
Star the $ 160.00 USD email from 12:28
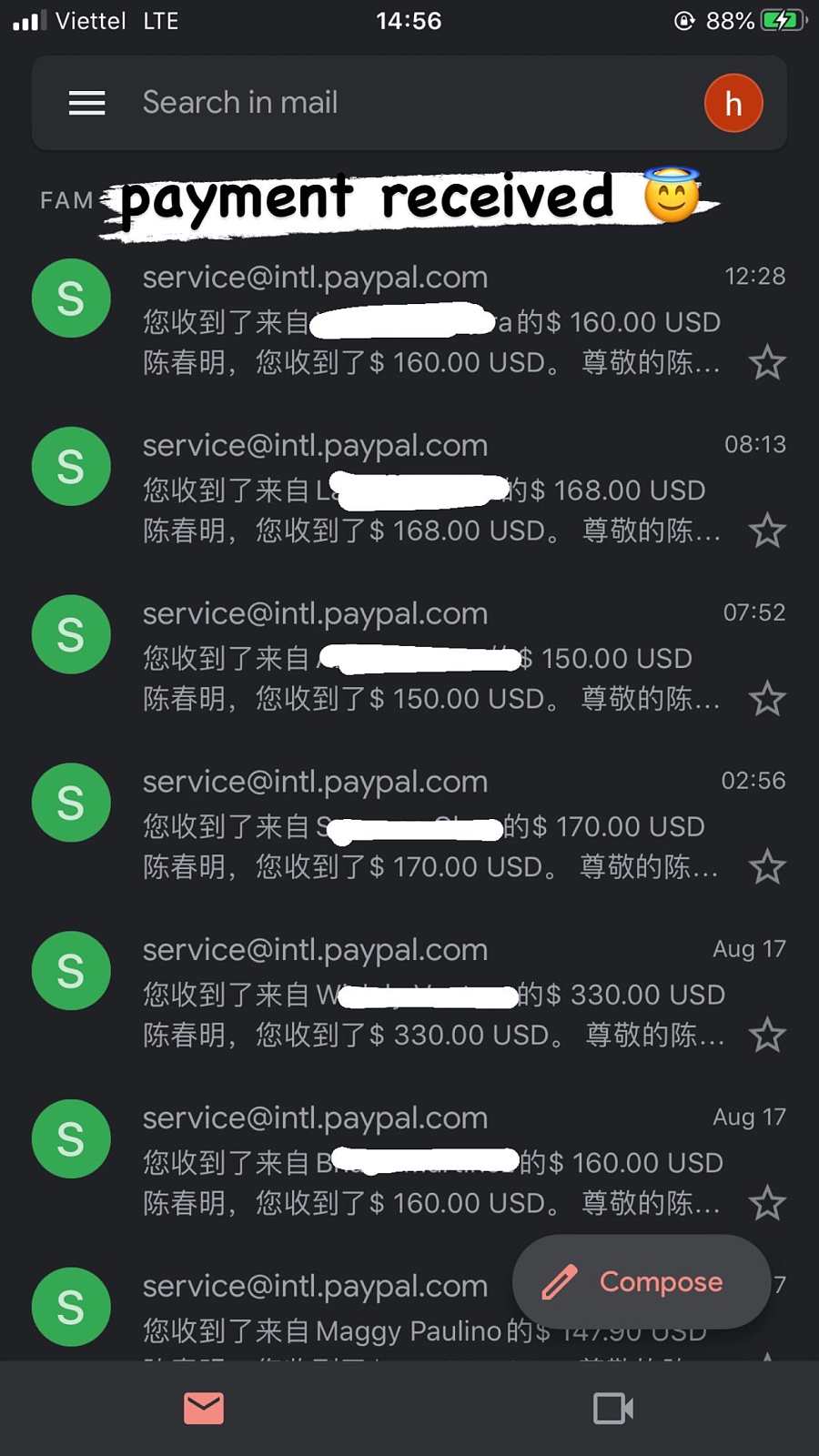point(767,362)
